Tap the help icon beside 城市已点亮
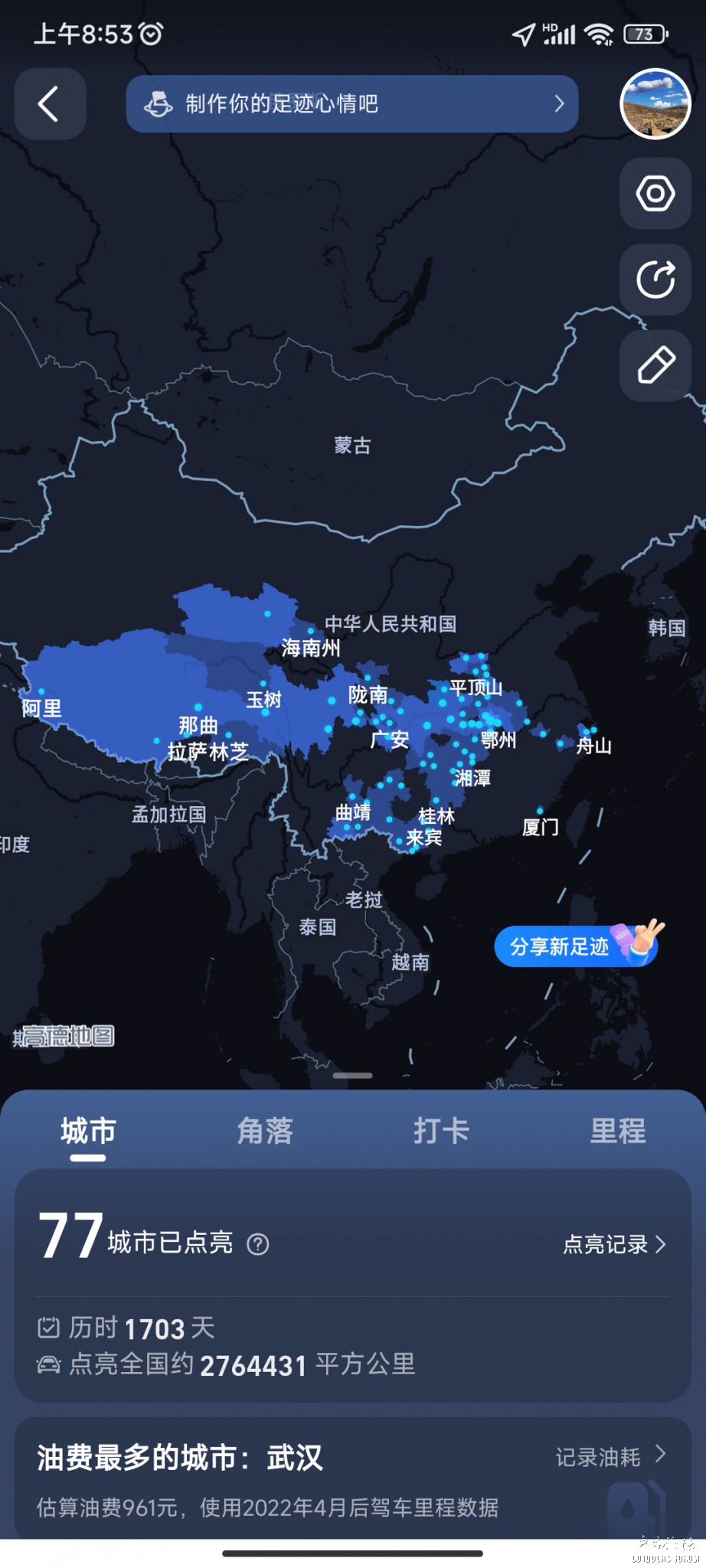The image size is (706, 1568). 258,1244
